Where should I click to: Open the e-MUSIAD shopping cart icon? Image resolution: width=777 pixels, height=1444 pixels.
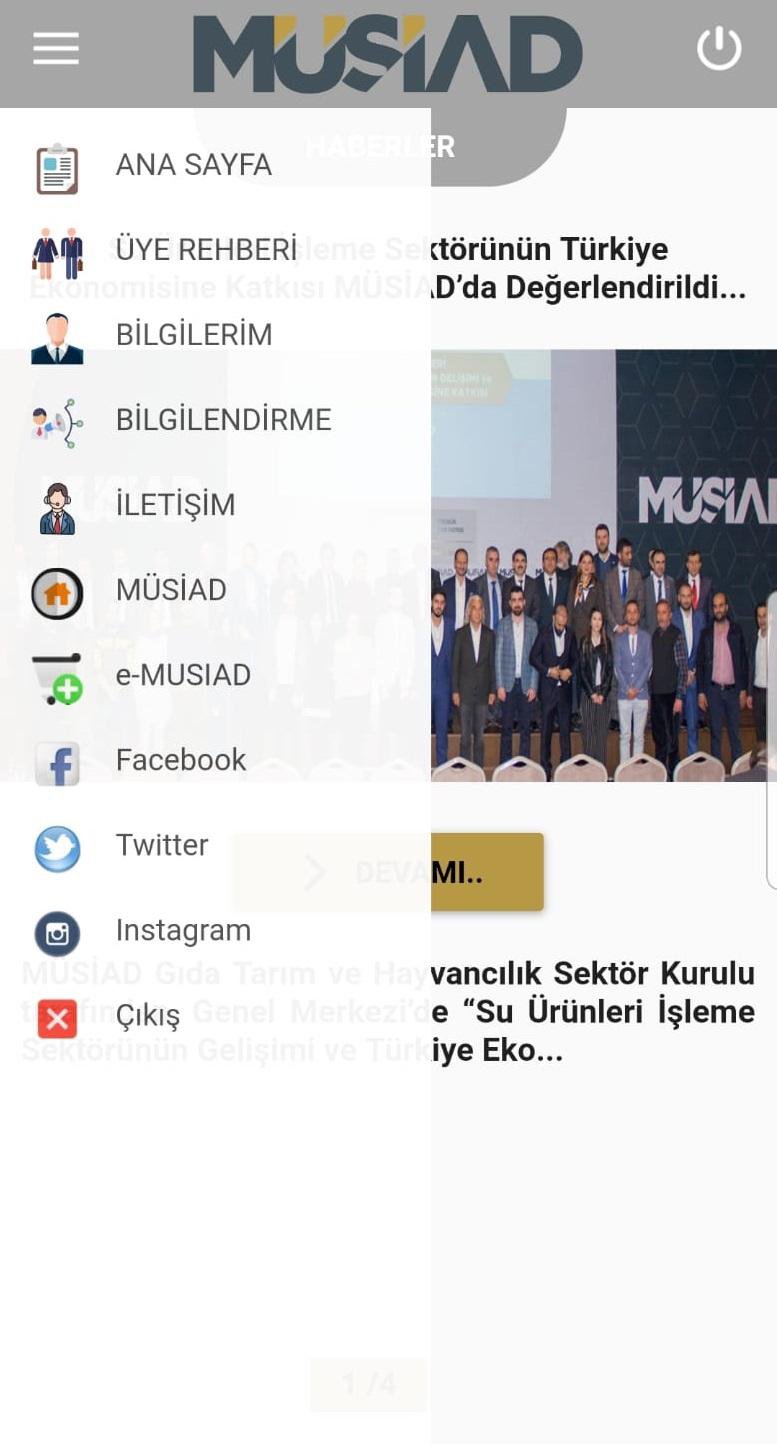pos(57,674)
